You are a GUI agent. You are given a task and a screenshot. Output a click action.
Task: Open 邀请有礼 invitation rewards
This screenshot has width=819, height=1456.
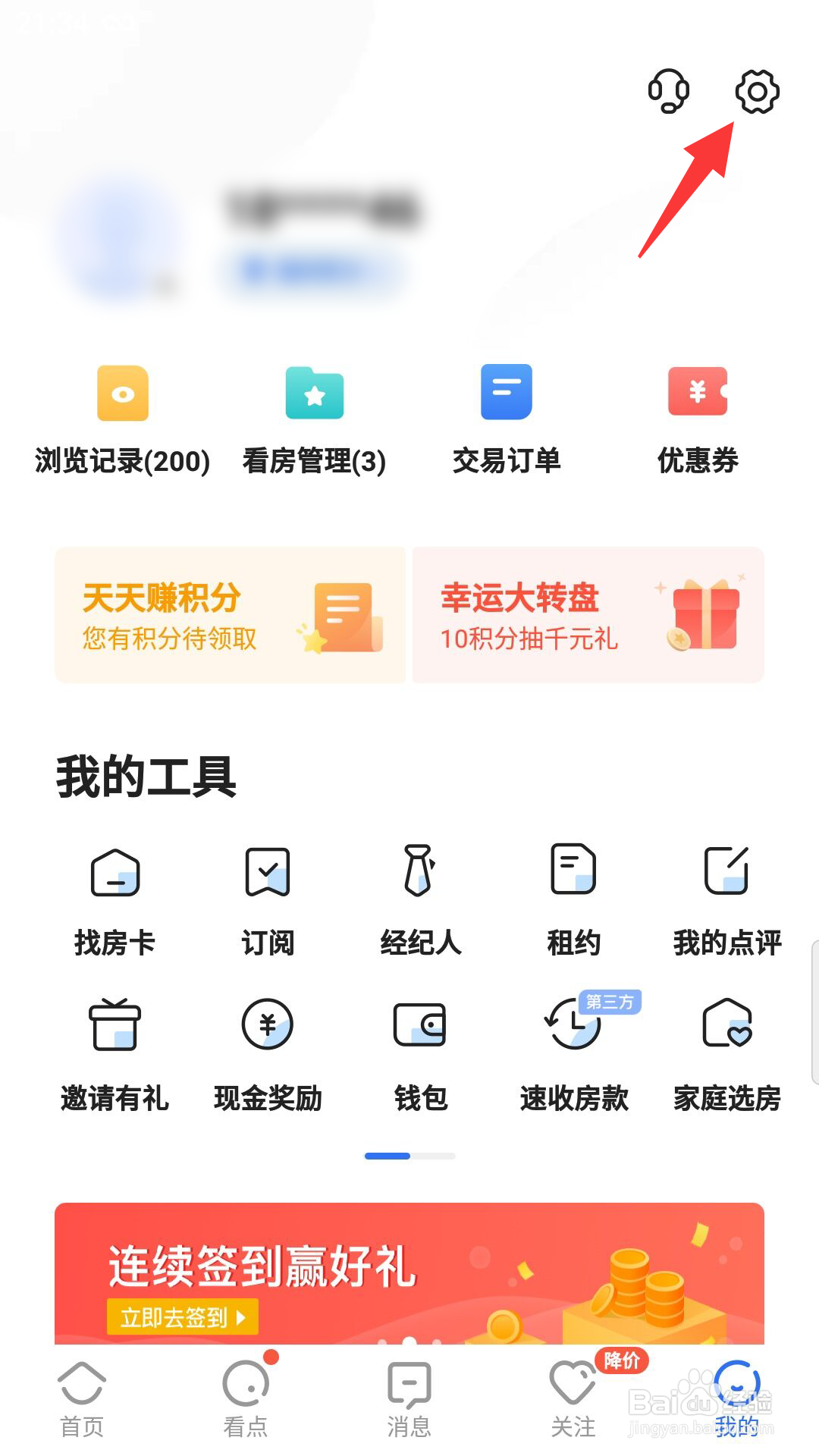point(115,1056)
